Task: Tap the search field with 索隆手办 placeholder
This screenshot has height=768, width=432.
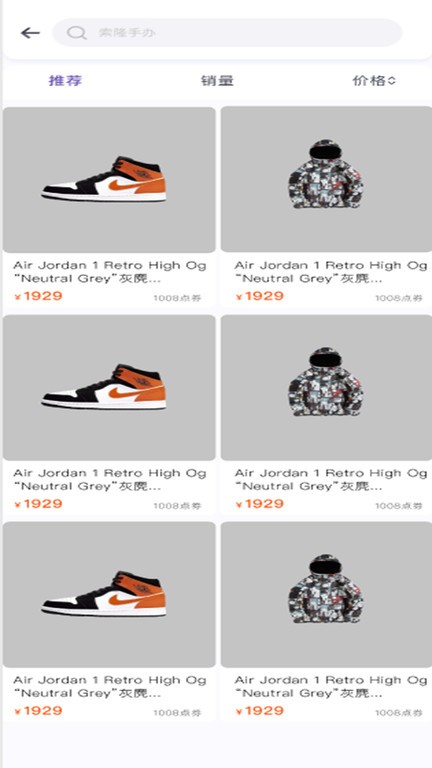Action: click(227, 33)
